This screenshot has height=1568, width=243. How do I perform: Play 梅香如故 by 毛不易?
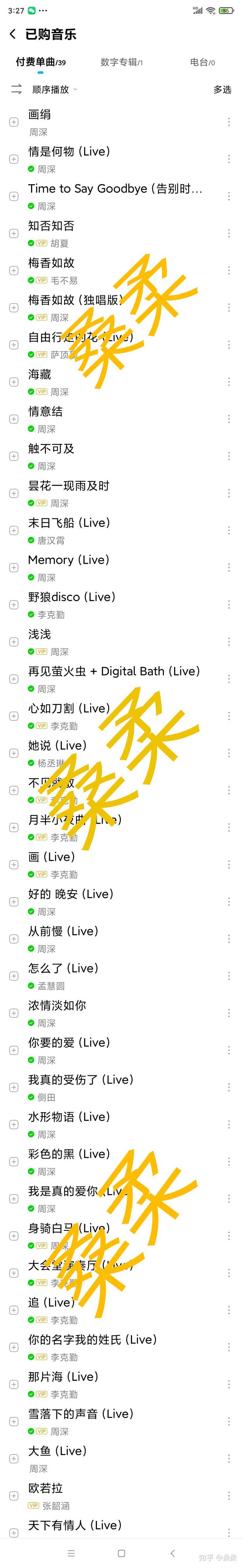(x=91, y=270)
